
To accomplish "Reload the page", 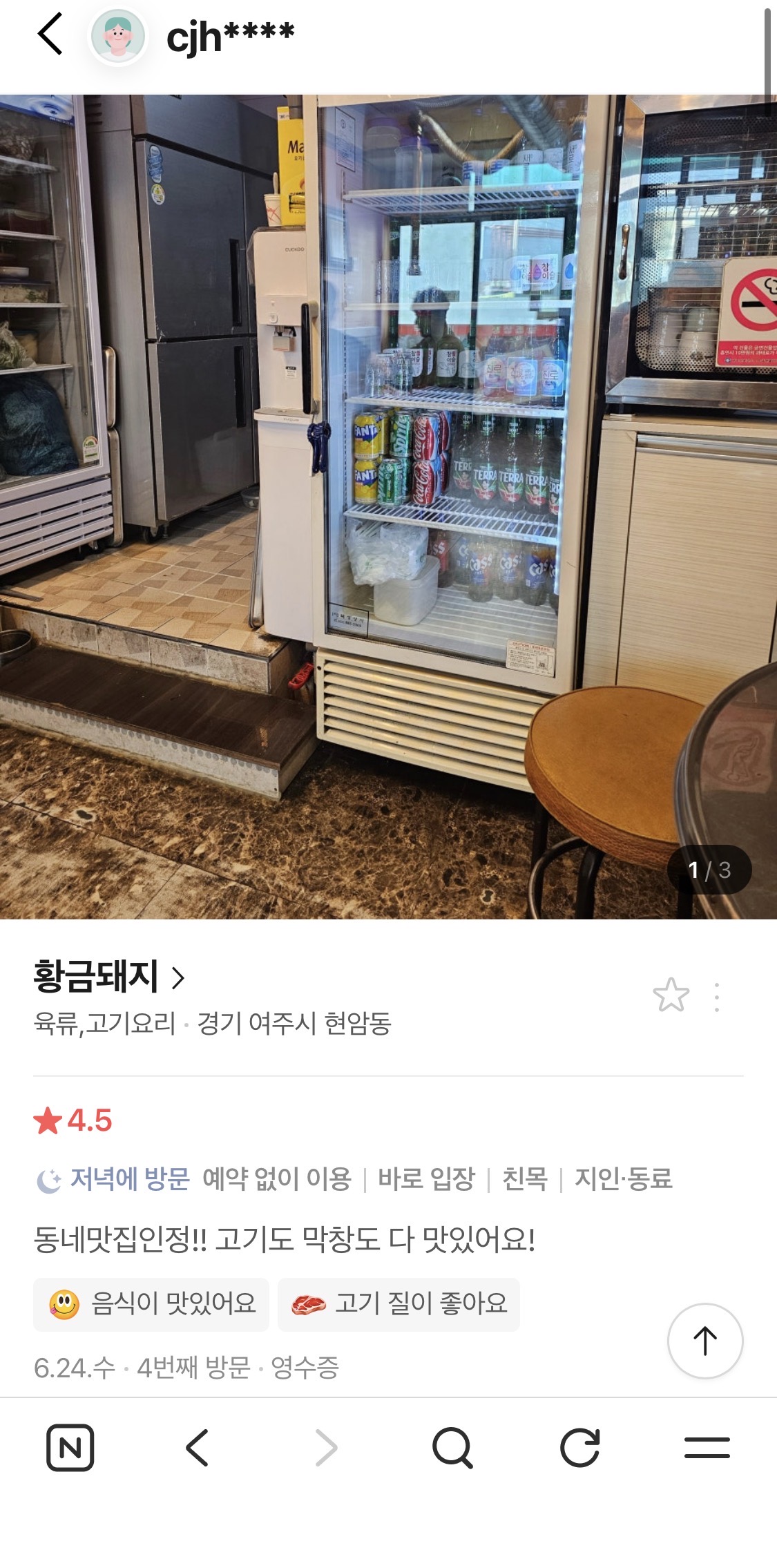I will (579, 1447).
